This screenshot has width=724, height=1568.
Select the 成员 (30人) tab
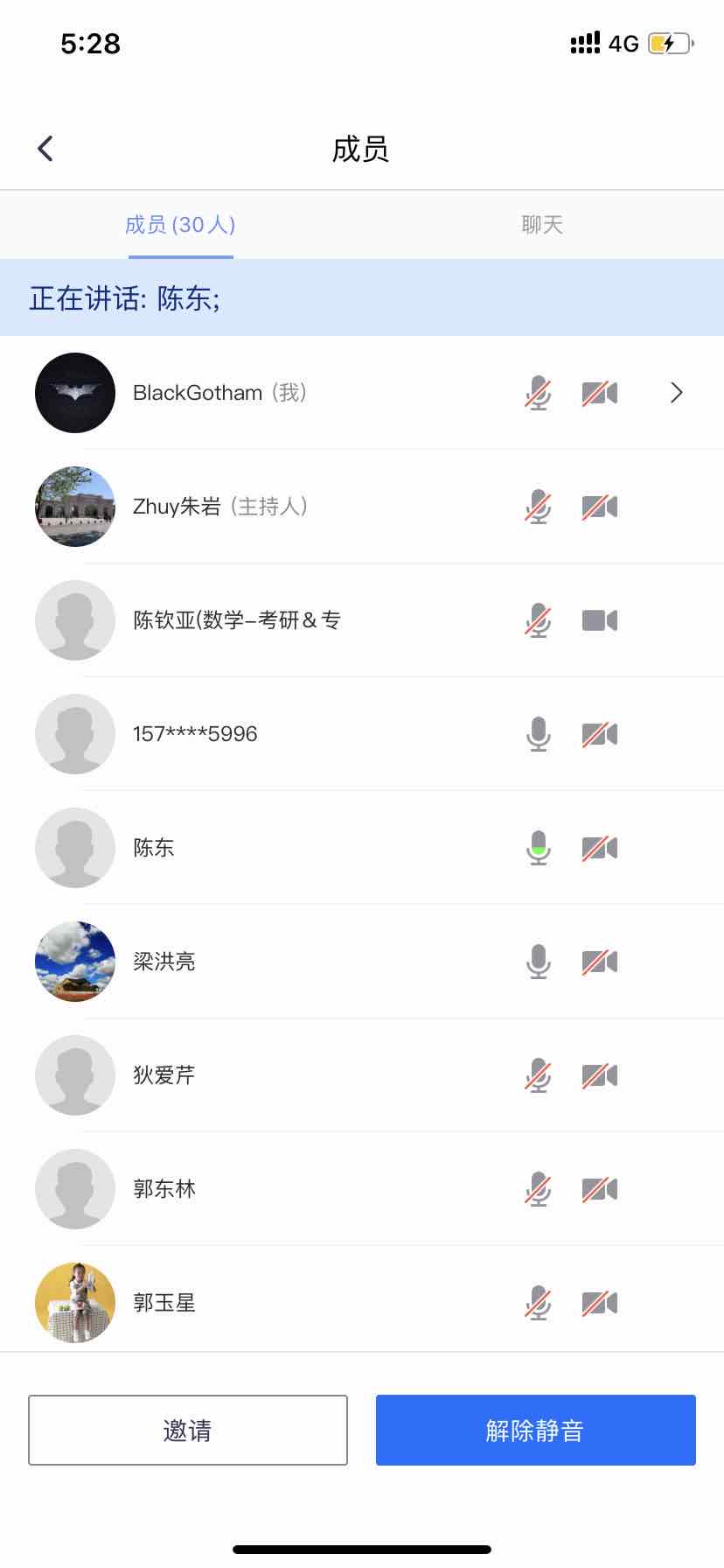[x=180, y=225]
